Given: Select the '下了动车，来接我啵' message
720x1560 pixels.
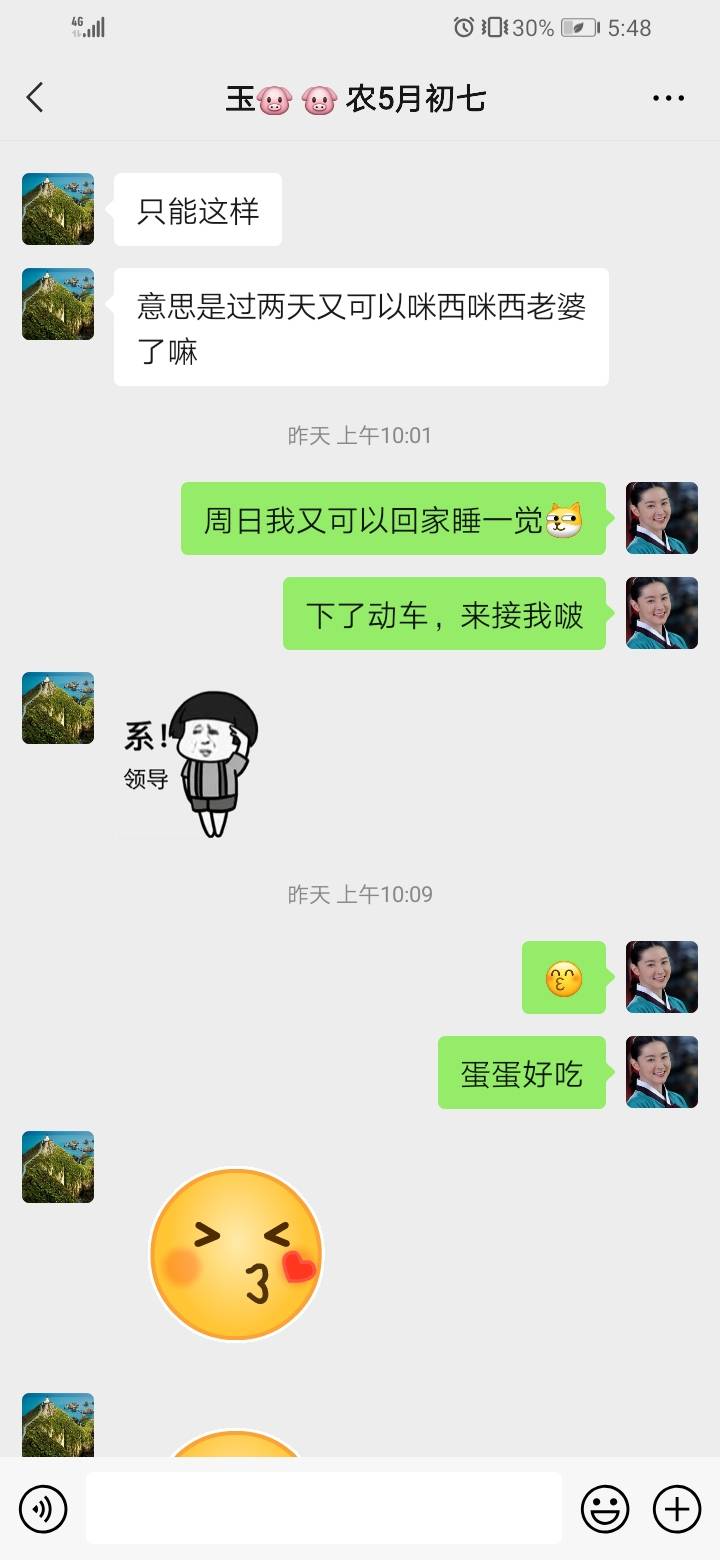Looking at the screenshot, I should (443, 614).
